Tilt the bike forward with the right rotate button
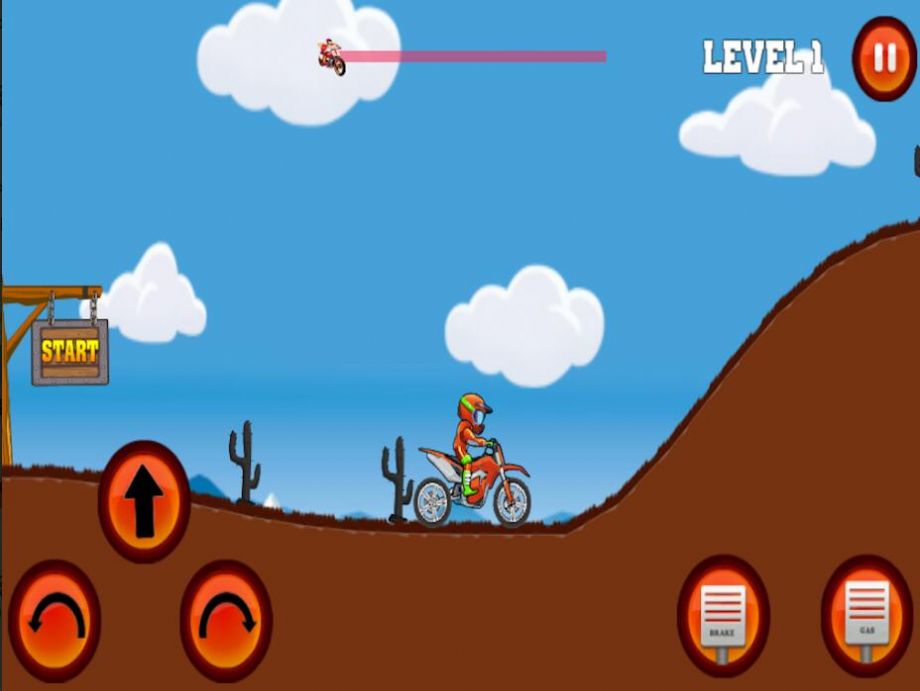Screen dimensions: 920x691 click(226, 621)
